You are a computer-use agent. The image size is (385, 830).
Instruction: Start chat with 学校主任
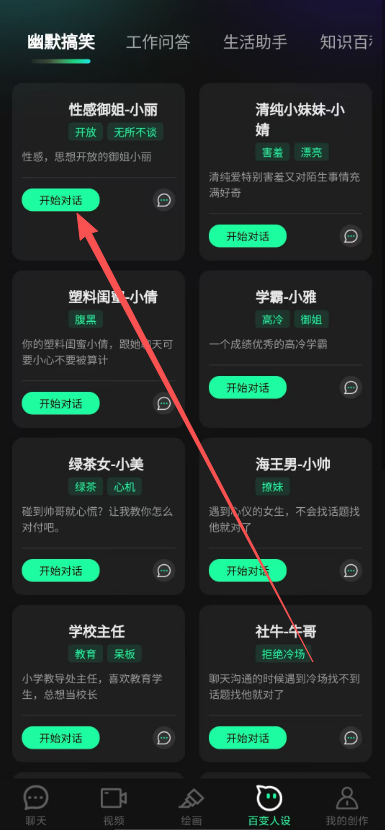[61, 738]
